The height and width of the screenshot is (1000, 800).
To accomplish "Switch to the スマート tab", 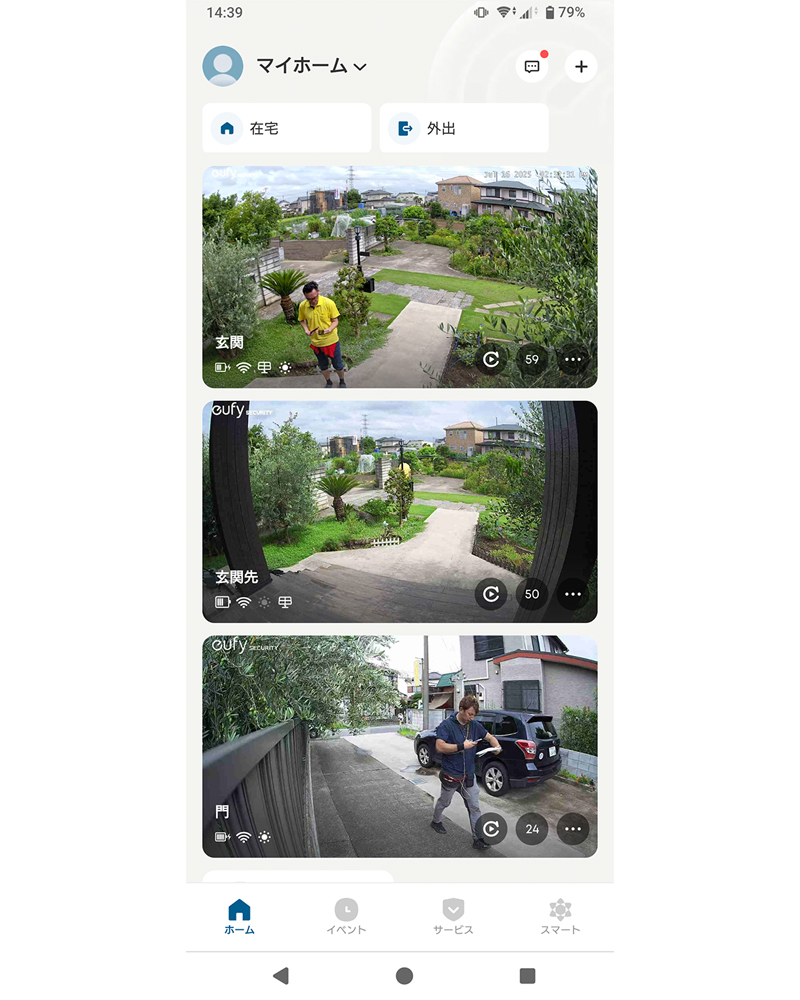I will coord(560,916).
